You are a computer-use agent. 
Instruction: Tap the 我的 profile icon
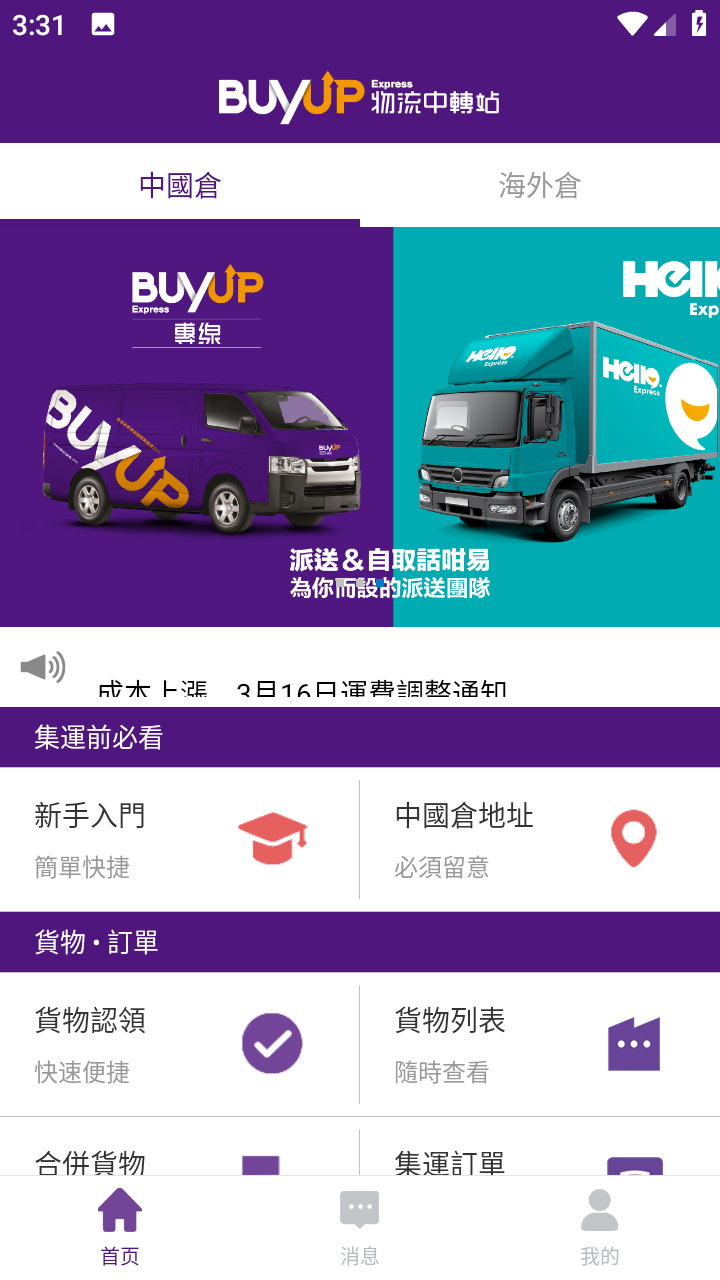598,1207
